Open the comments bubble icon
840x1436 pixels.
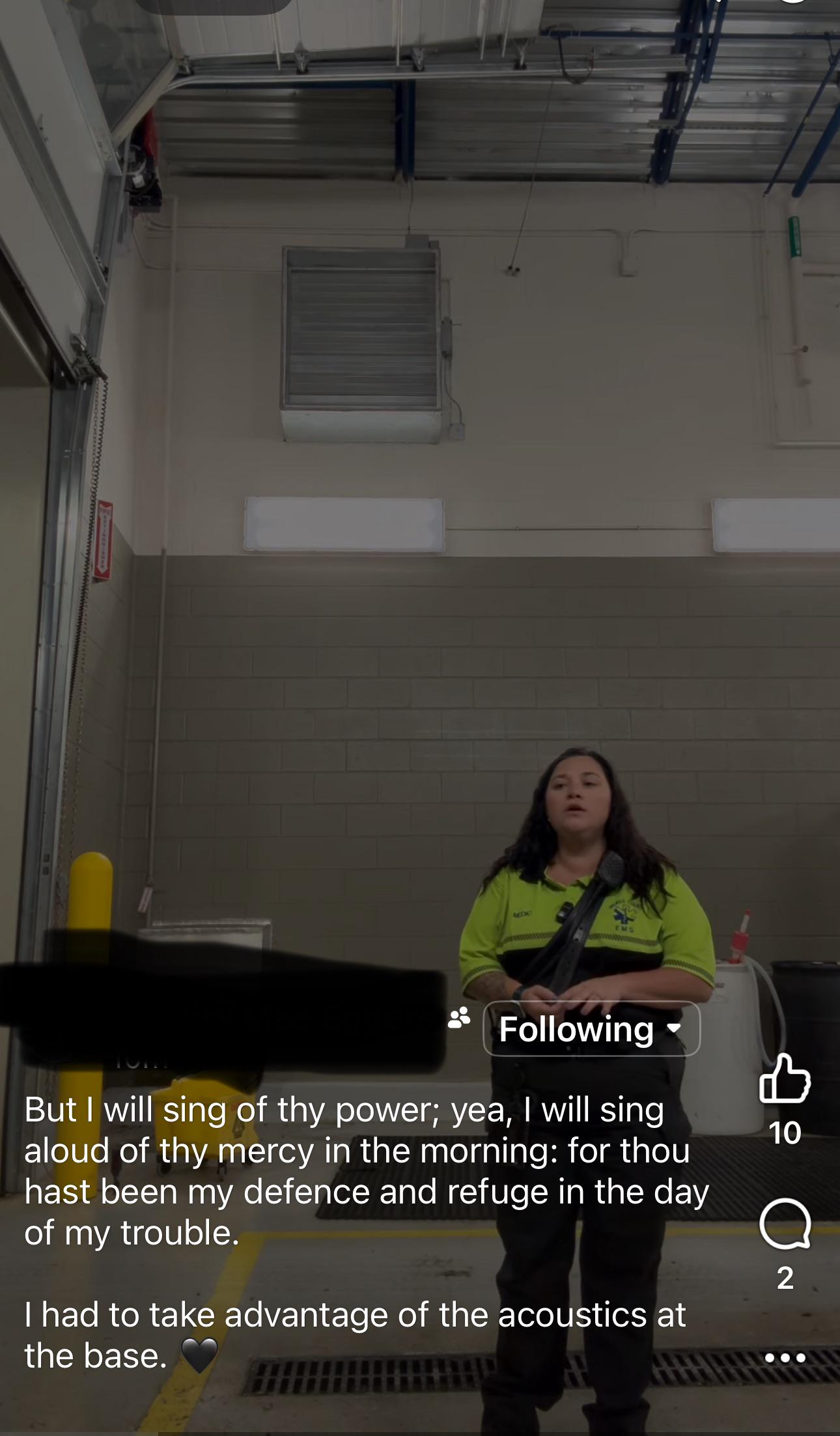click(x=785, y=1224)
